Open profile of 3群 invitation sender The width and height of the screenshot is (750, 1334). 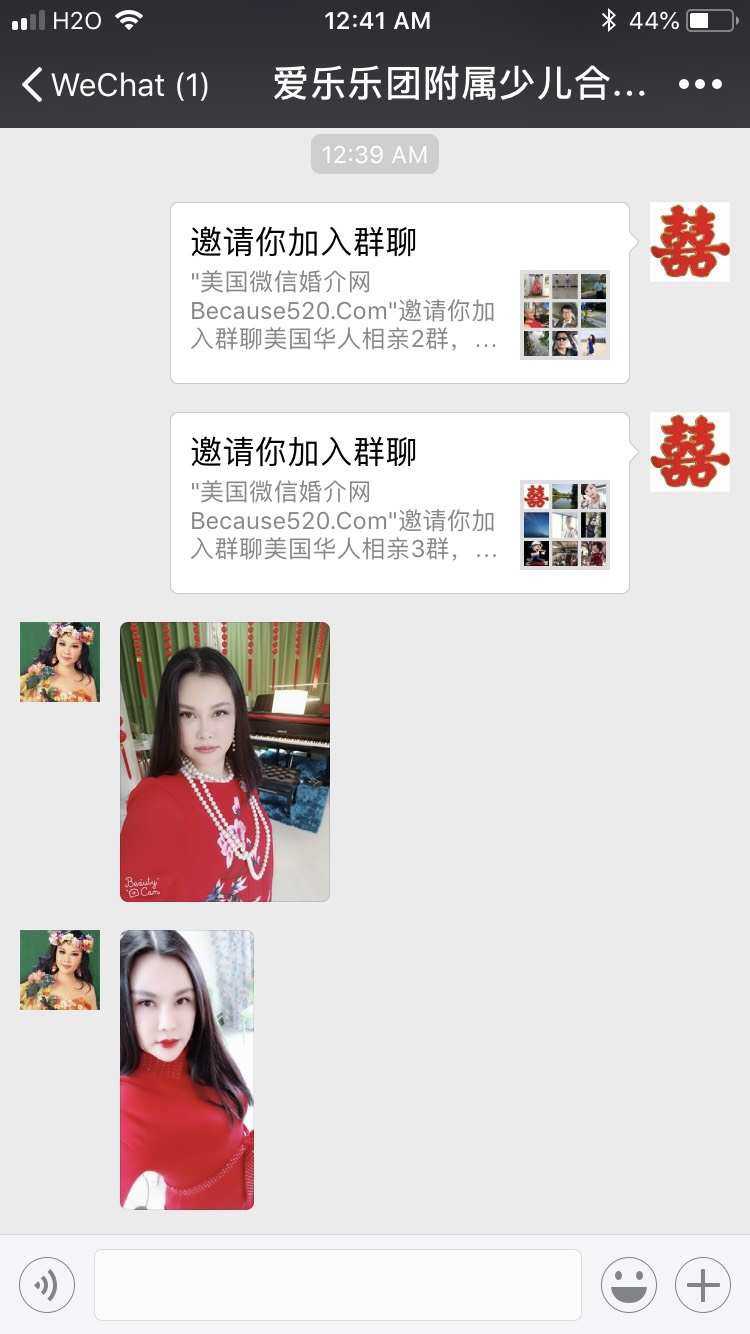coord(689,452)
